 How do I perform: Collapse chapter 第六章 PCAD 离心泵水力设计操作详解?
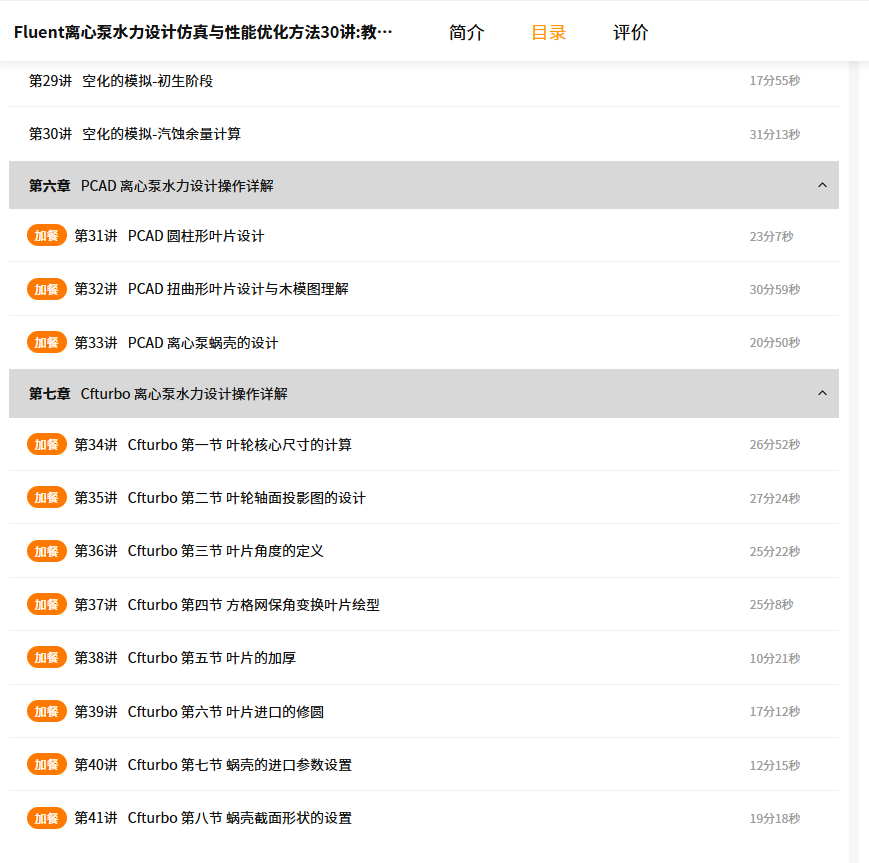(821, 185)
